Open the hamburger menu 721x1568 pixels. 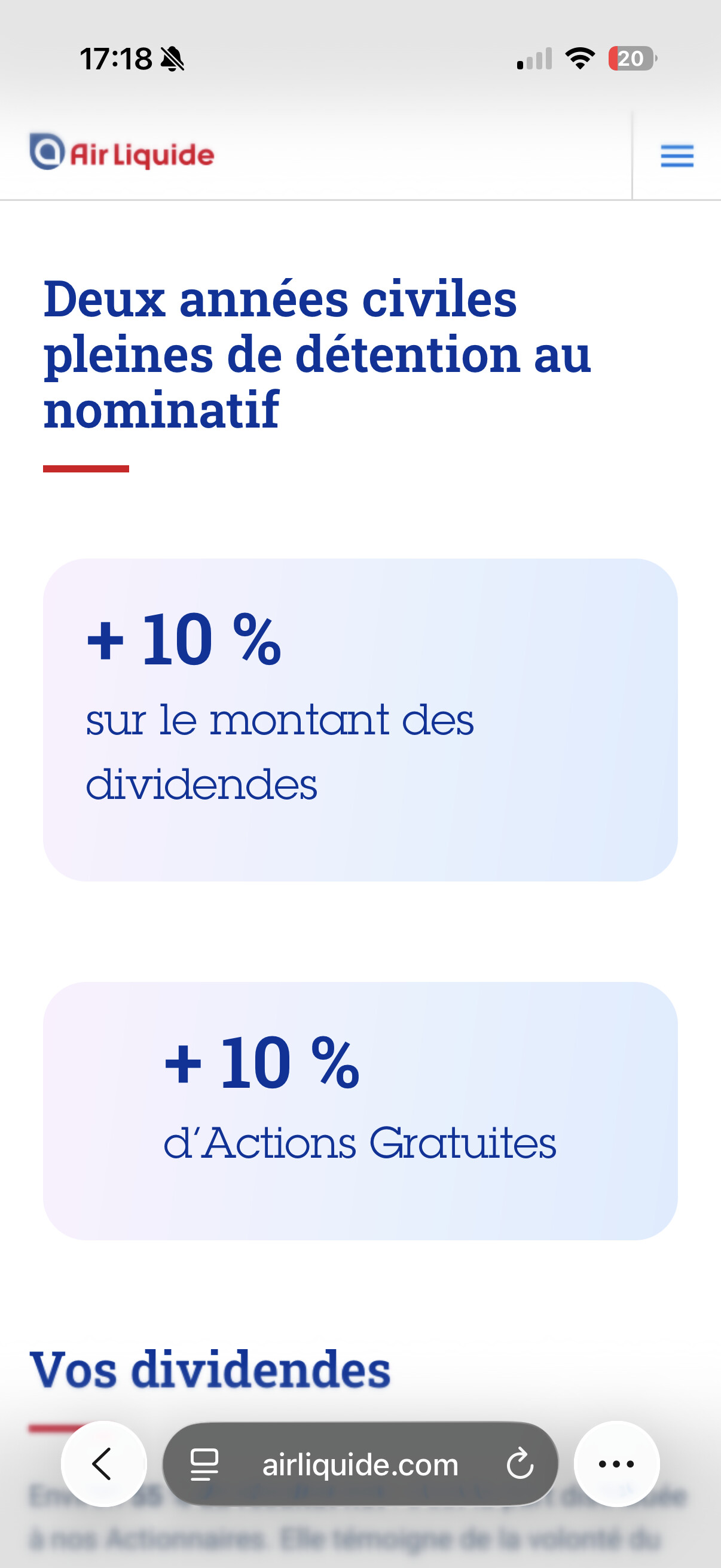[x=677, y=156]
